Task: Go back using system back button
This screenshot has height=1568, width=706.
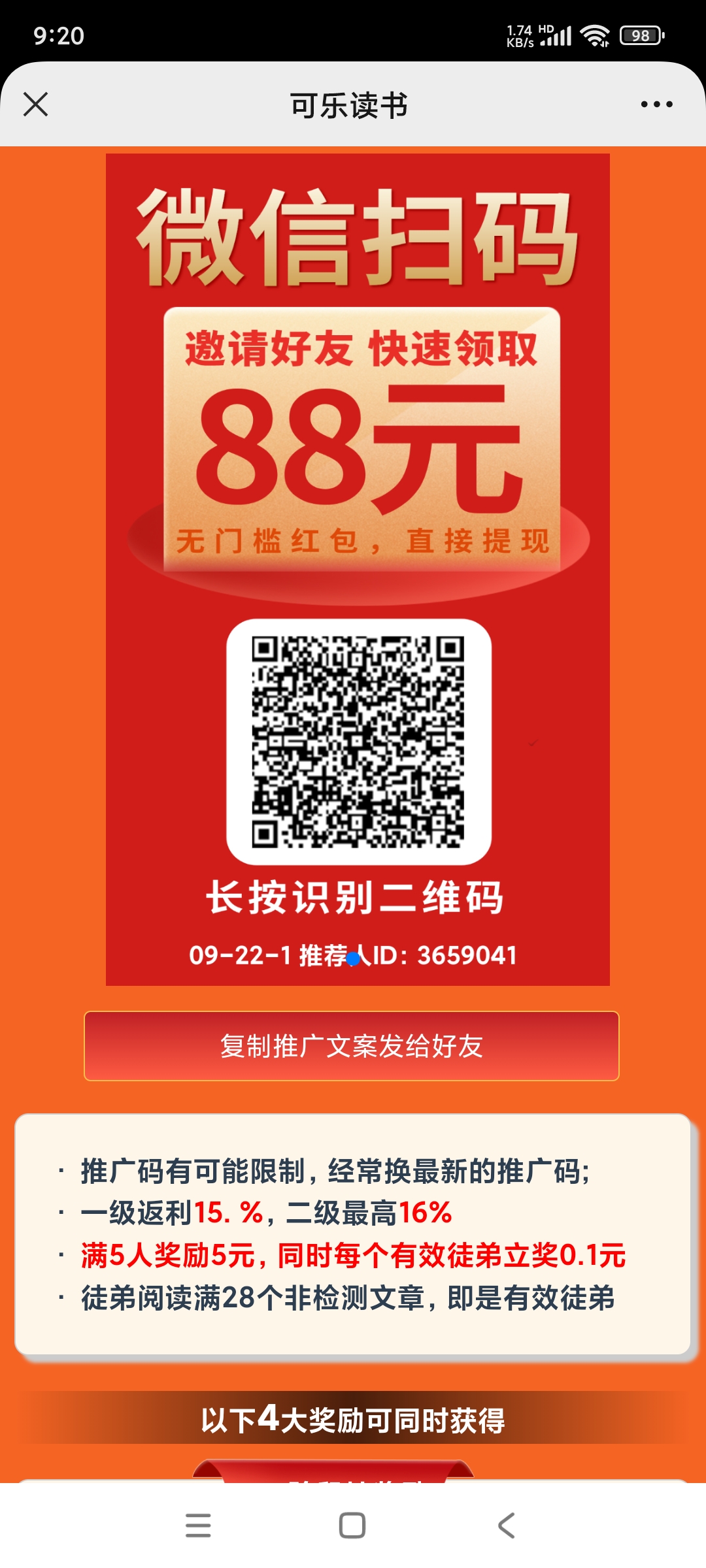Action: [x=507, y=1526]
